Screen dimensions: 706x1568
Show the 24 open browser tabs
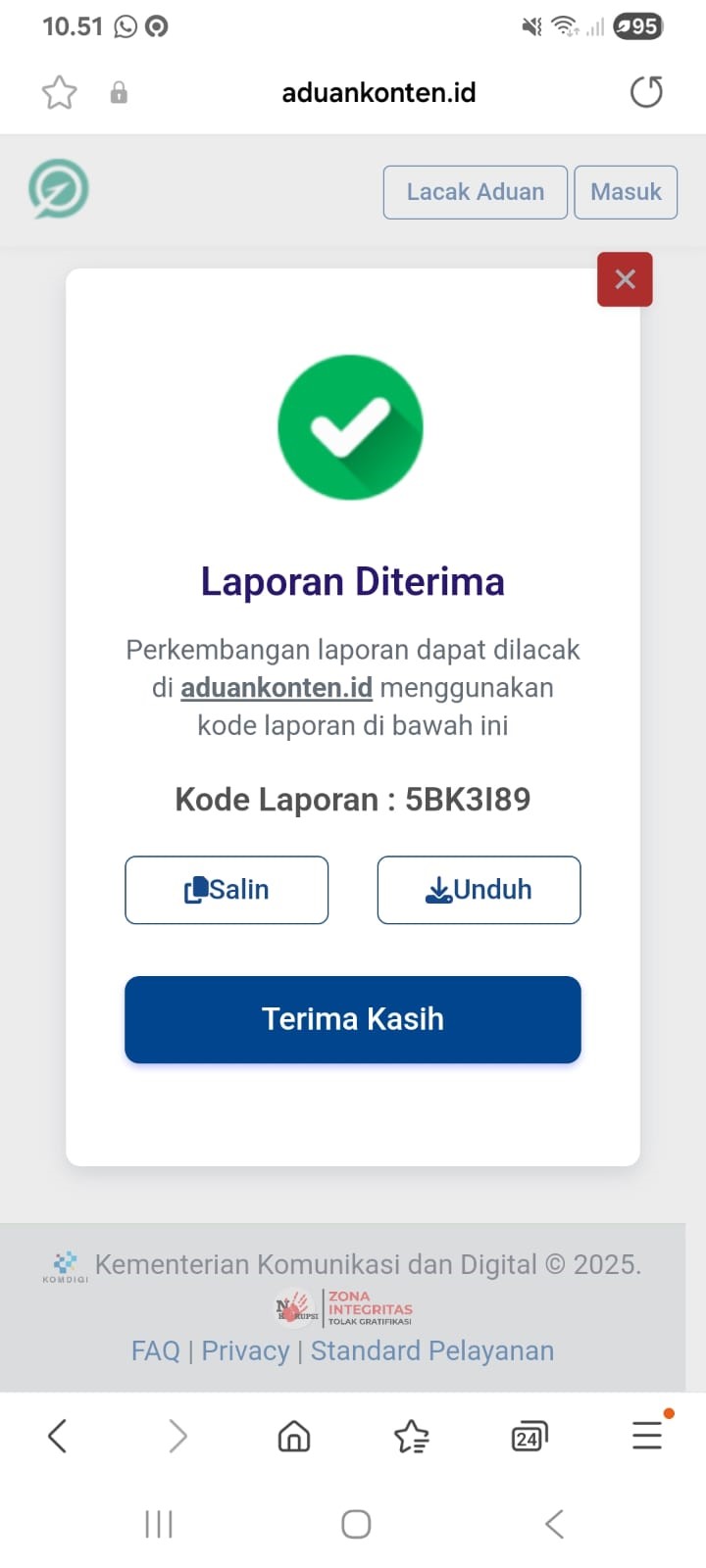pyautogui.click(x=529, y=1437)
